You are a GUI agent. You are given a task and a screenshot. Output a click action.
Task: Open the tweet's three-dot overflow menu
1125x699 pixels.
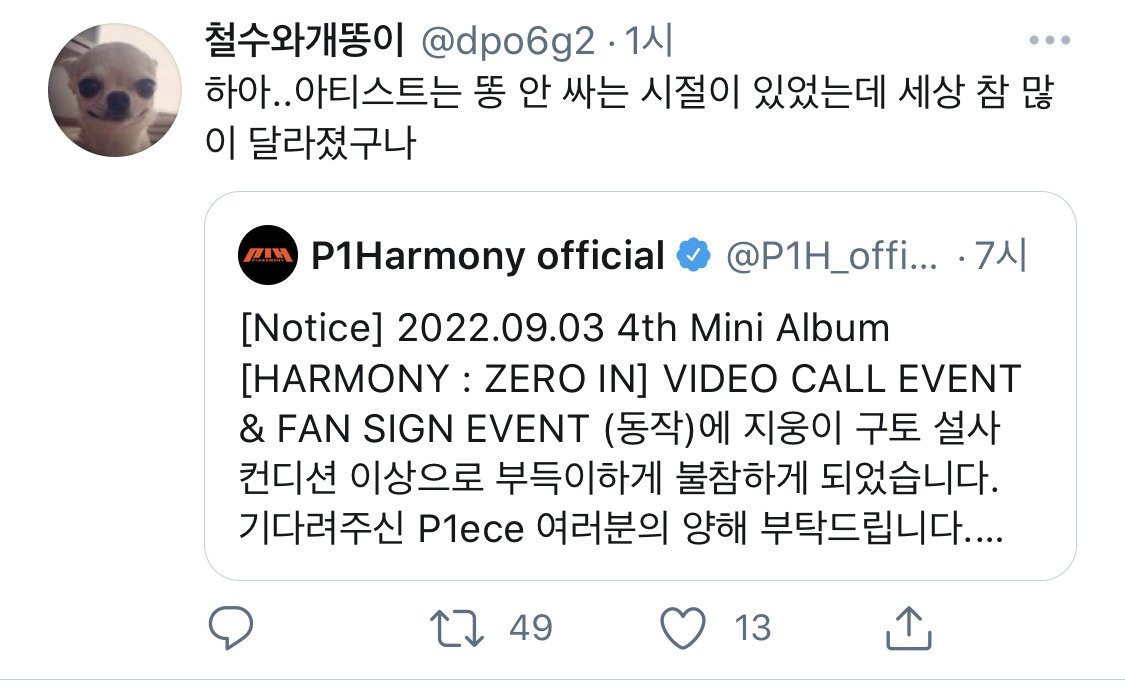[1049, 42]
